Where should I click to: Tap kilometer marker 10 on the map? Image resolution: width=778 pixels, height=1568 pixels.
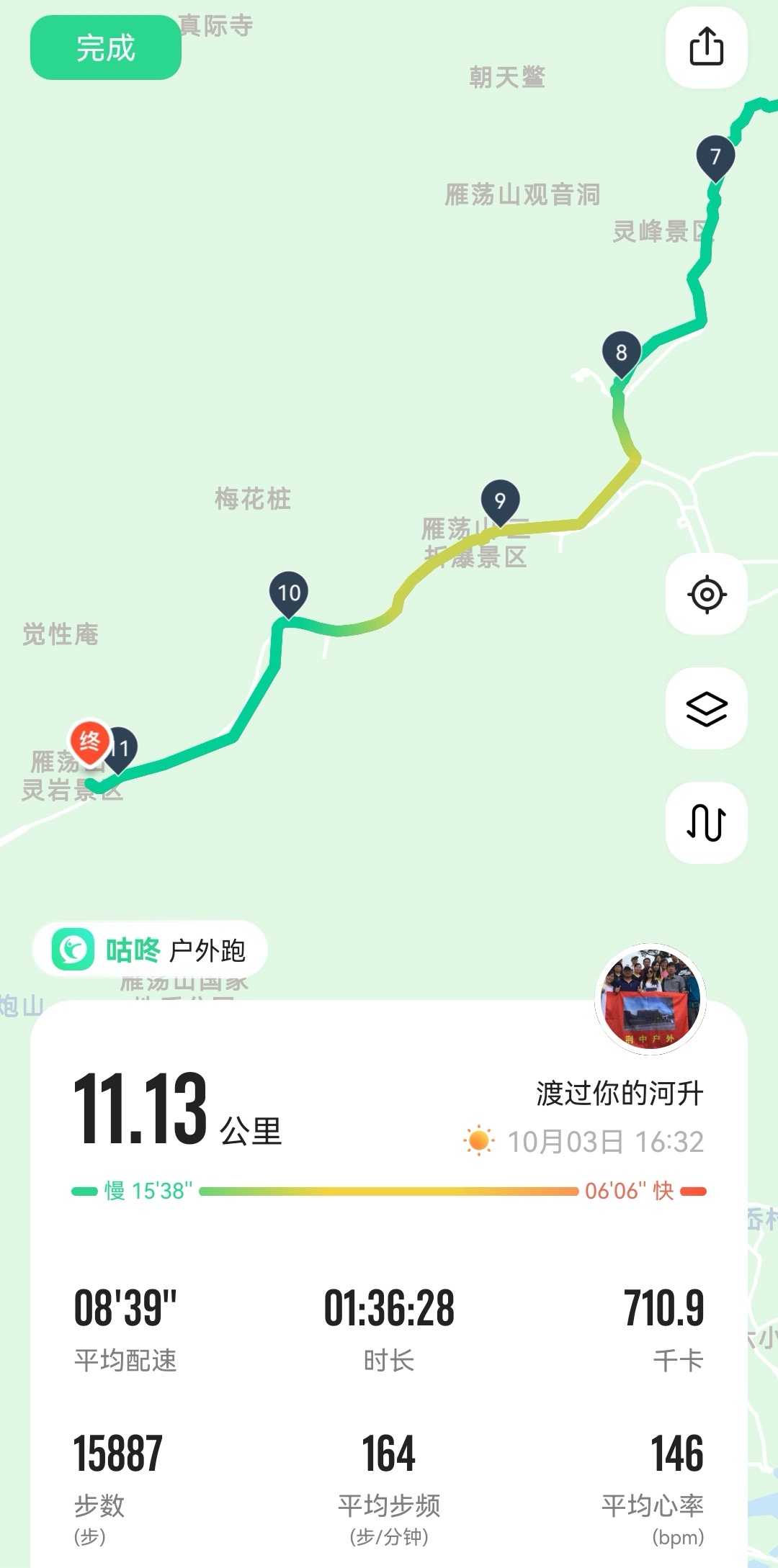[289, 592]
